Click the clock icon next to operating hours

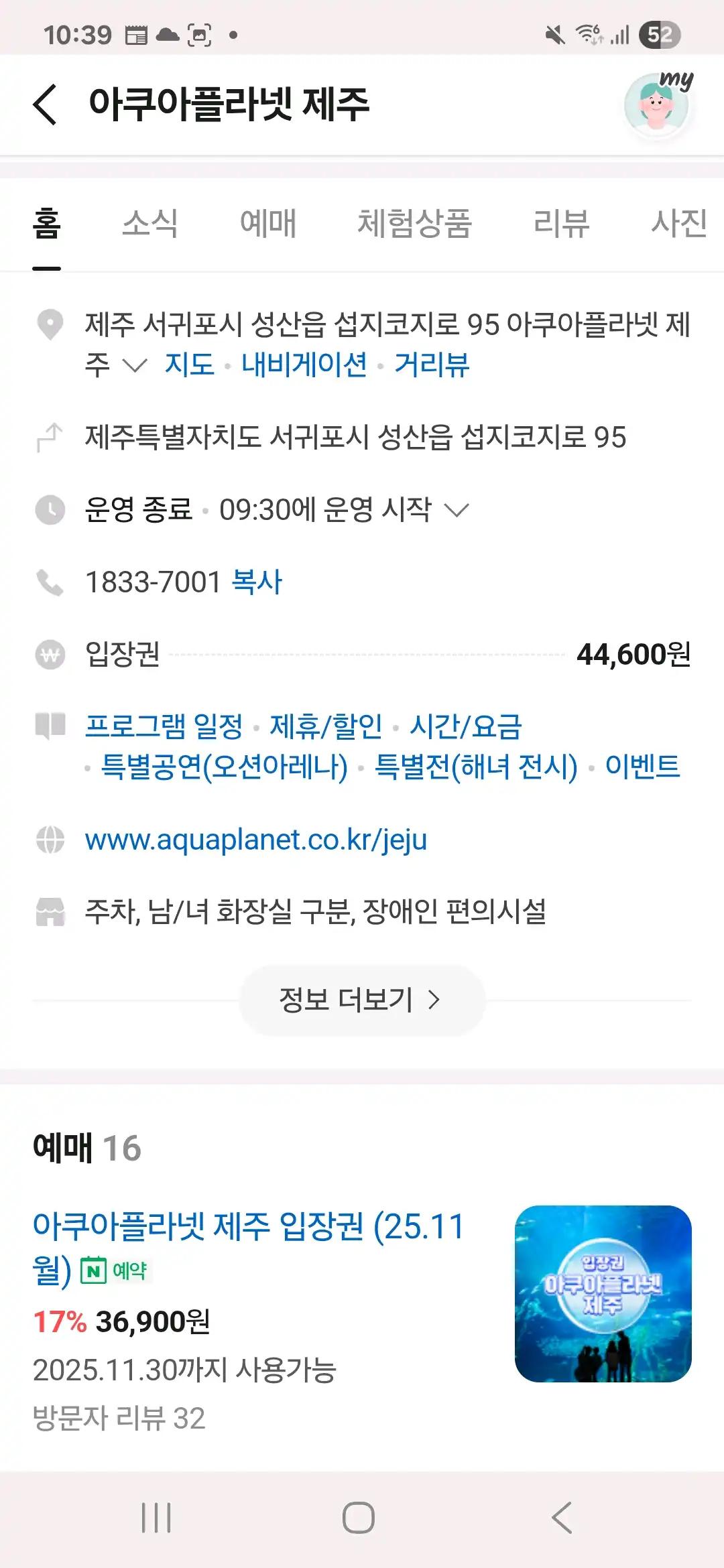tap(50, 511)
